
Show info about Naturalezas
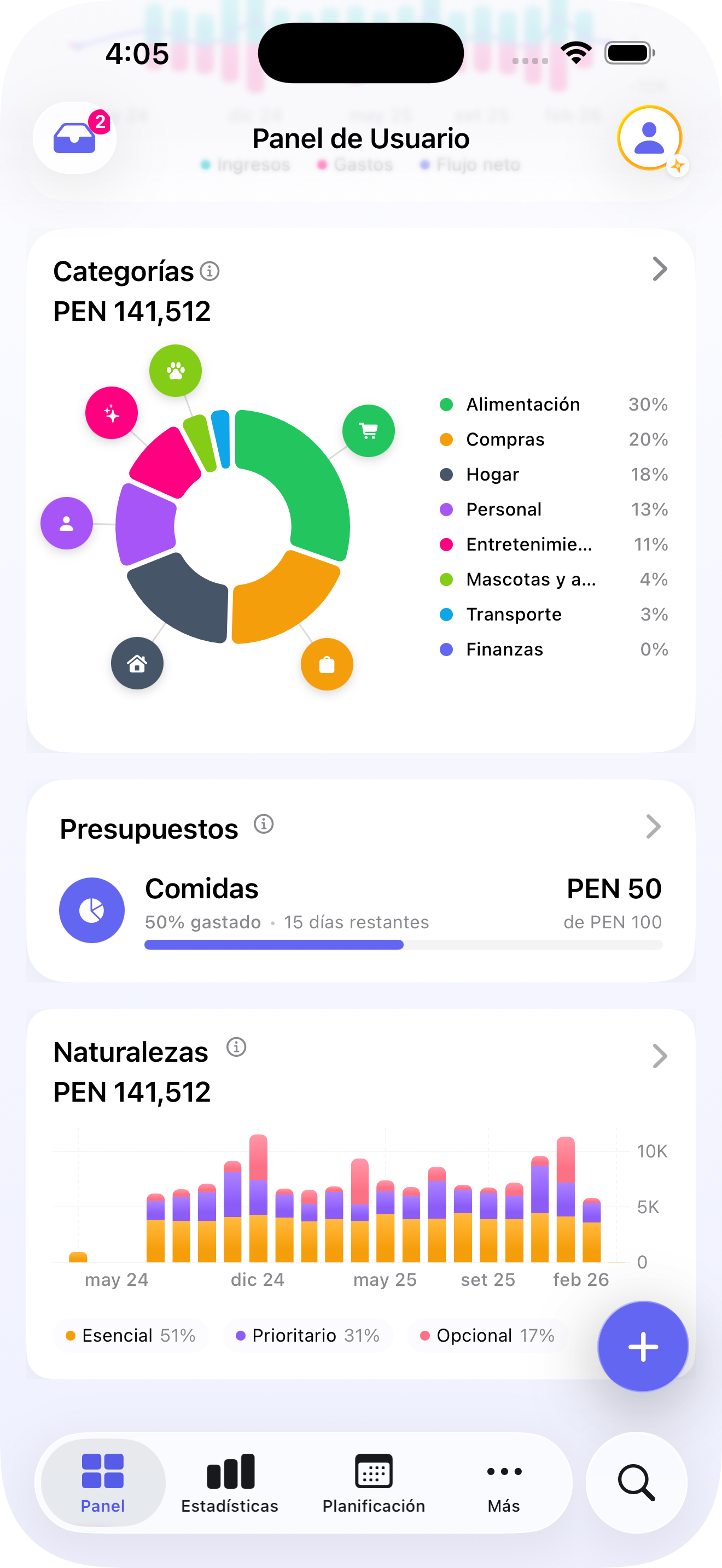236,1048
